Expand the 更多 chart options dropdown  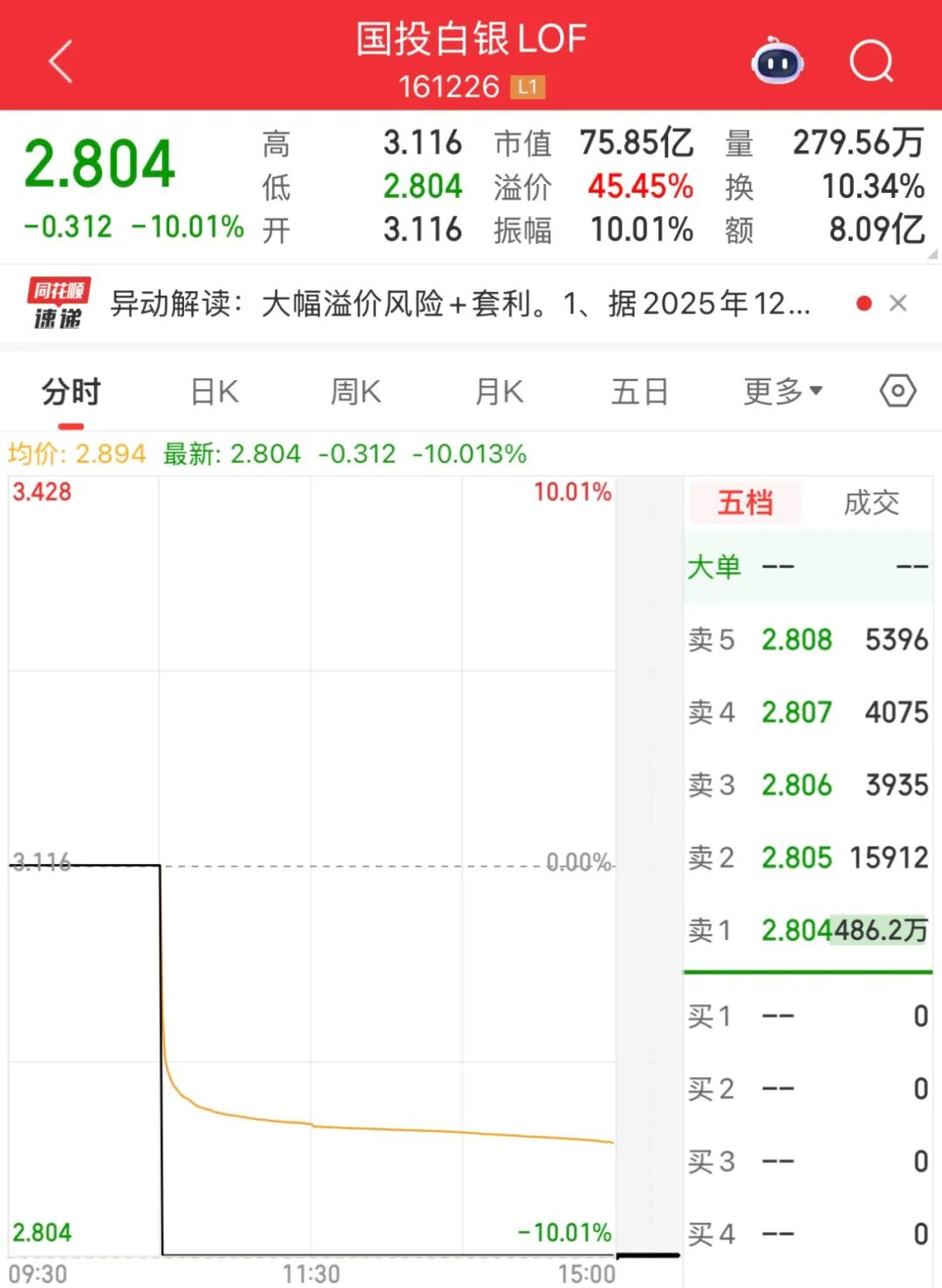pyautogui.click(x=782, y=392)
